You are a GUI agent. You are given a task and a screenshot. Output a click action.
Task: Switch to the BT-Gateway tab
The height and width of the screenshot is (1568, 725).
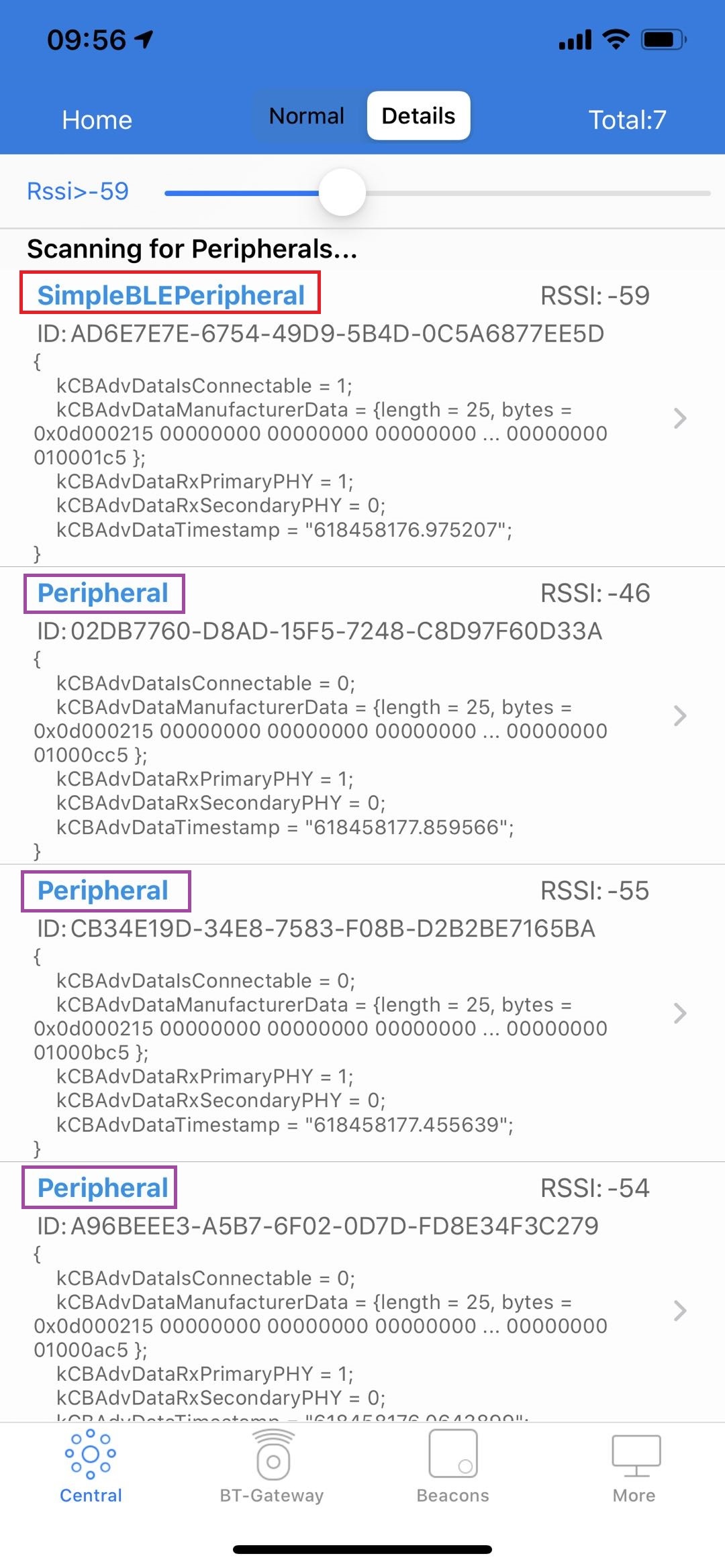click(272, 1466)
